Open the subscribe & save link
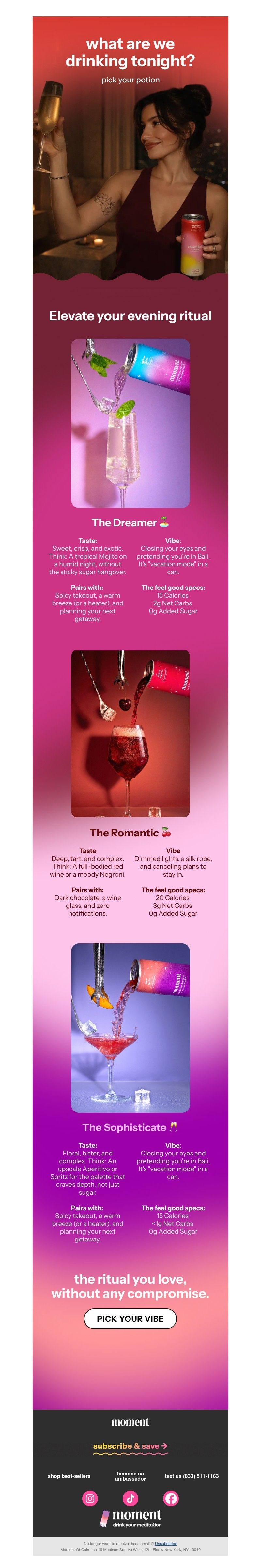The height and width of the screenshot is (1568, 261). tap(130, 1446)
